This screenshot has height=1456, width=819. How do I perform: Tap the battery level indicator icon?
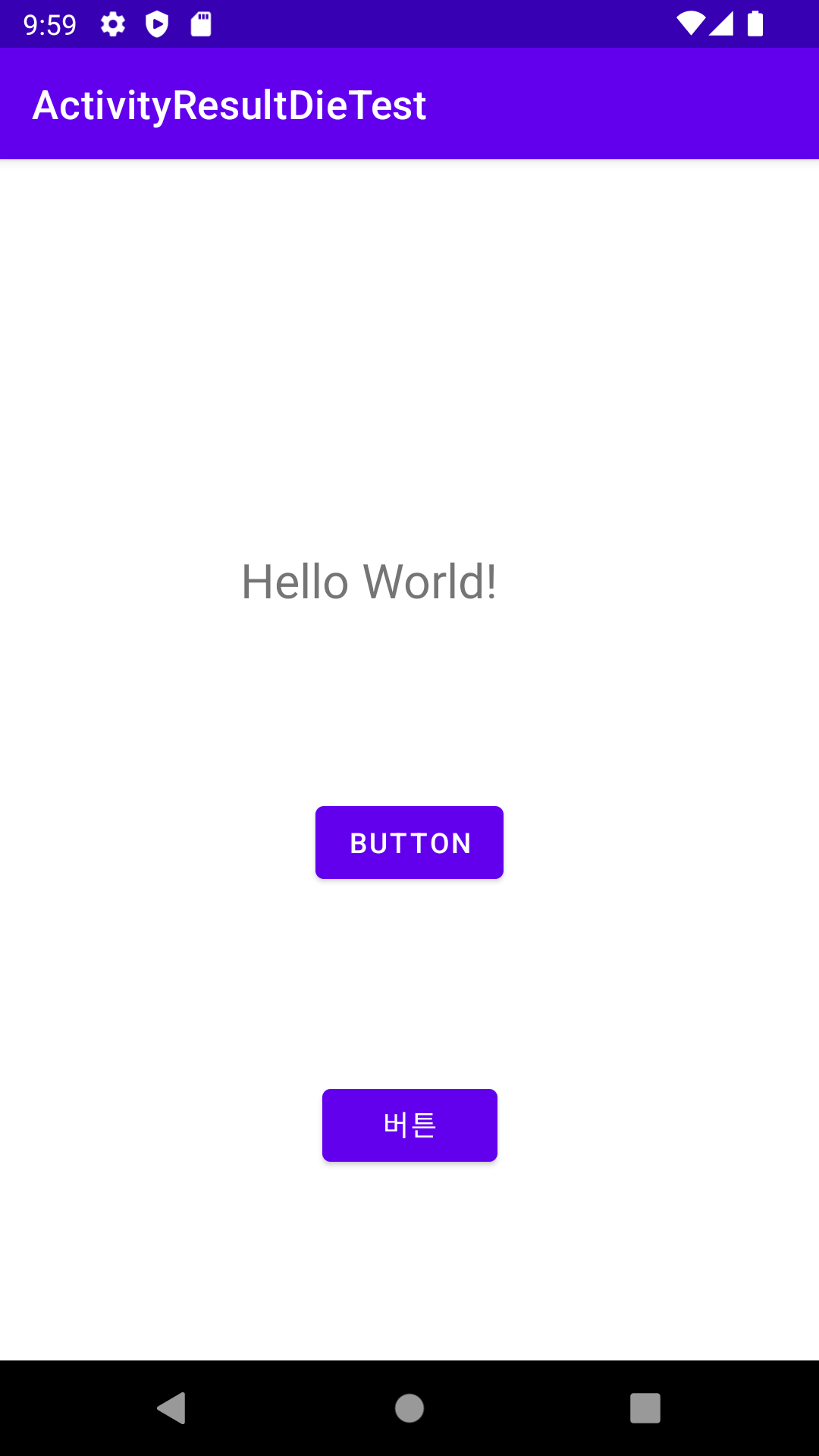pos(756,24)
